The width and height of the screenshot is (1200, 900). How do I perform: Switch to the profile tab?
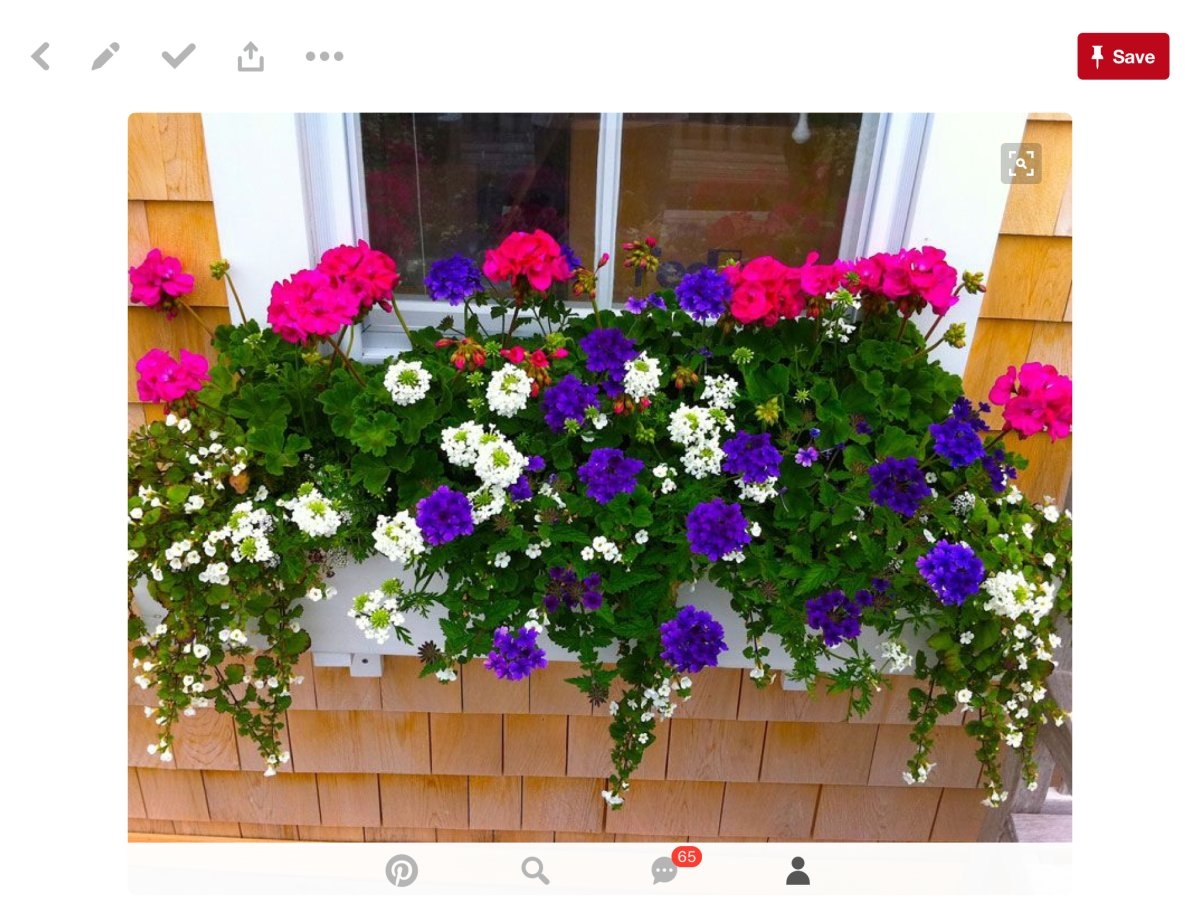(x=797, y=870)
